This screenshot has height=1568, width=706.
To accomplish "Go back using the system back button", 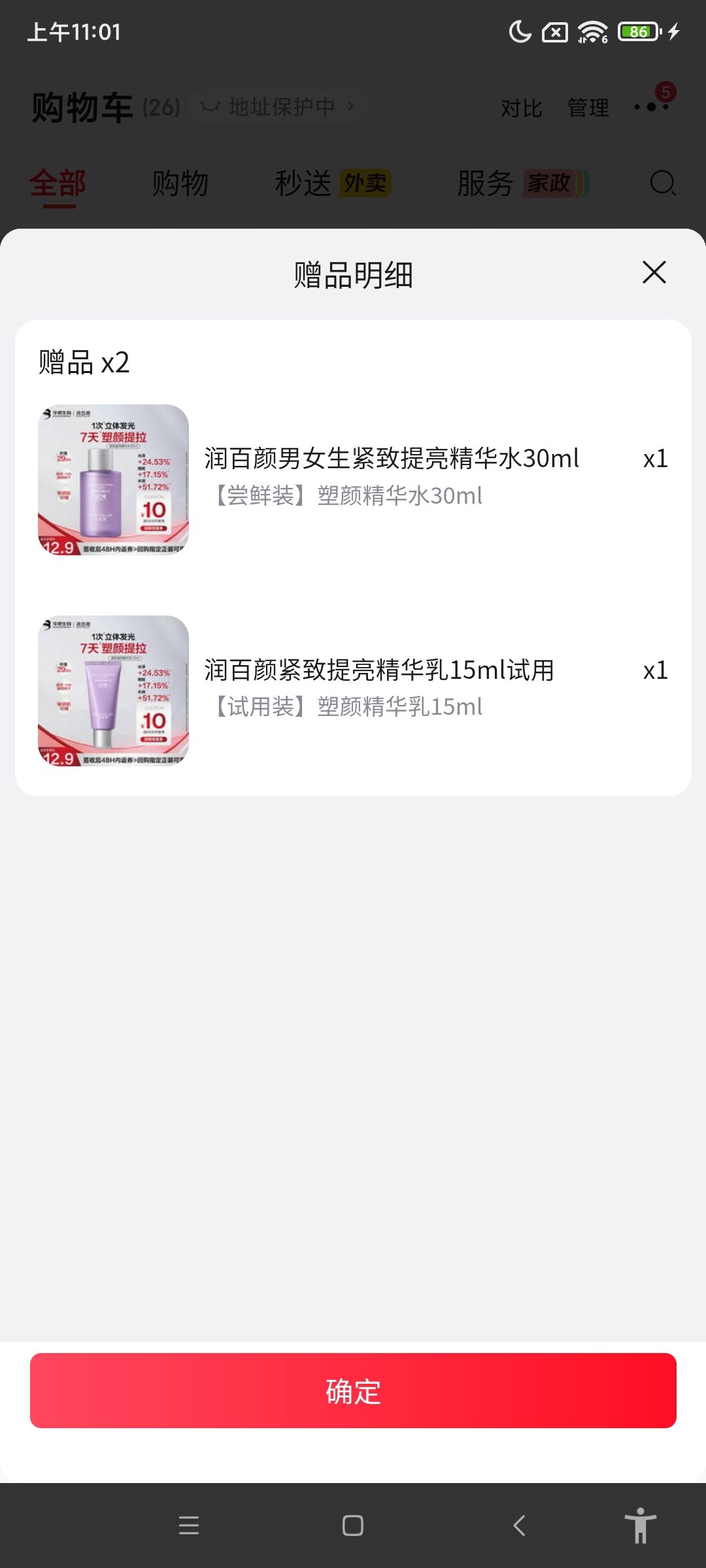I will point(519,1526).
